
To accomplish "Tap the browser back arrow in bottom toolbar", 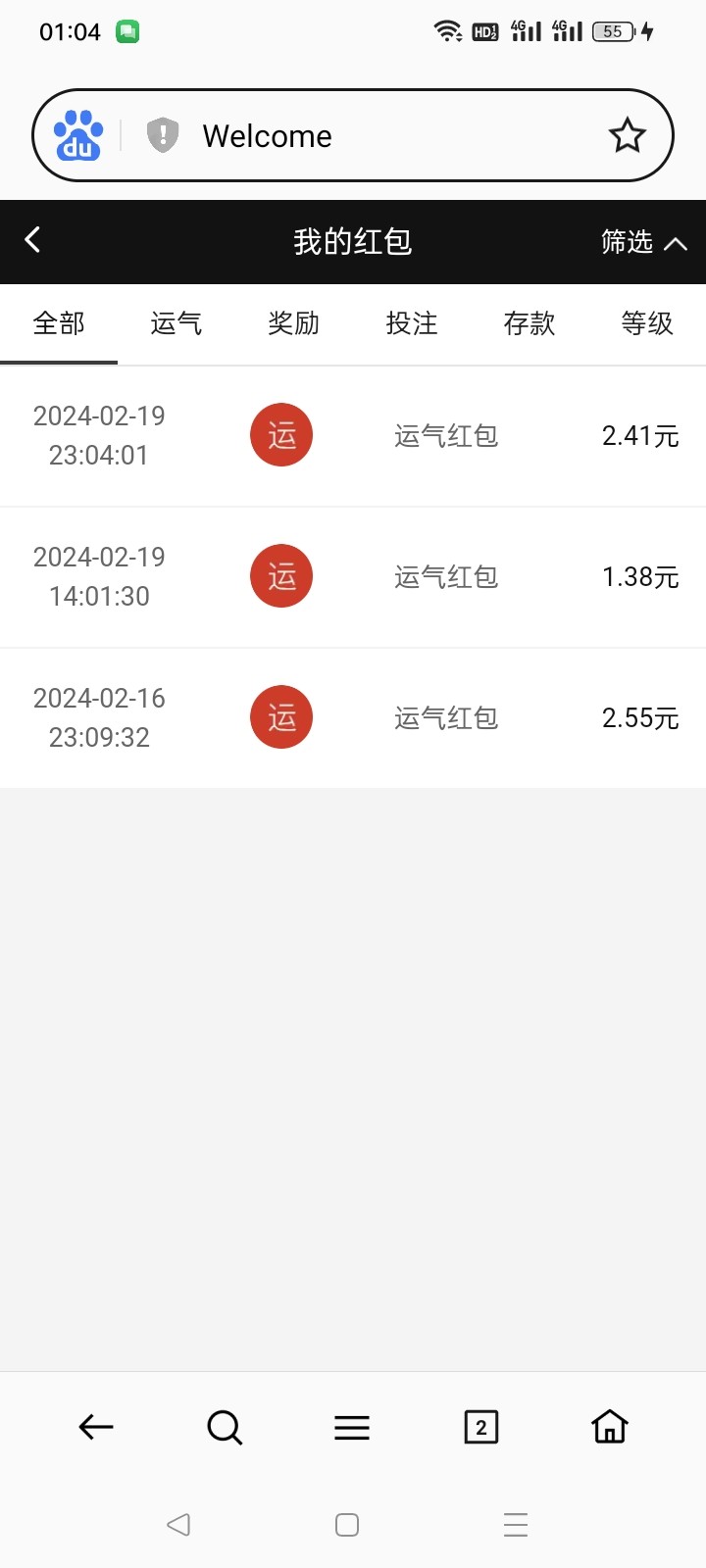I will point(96,1427).
